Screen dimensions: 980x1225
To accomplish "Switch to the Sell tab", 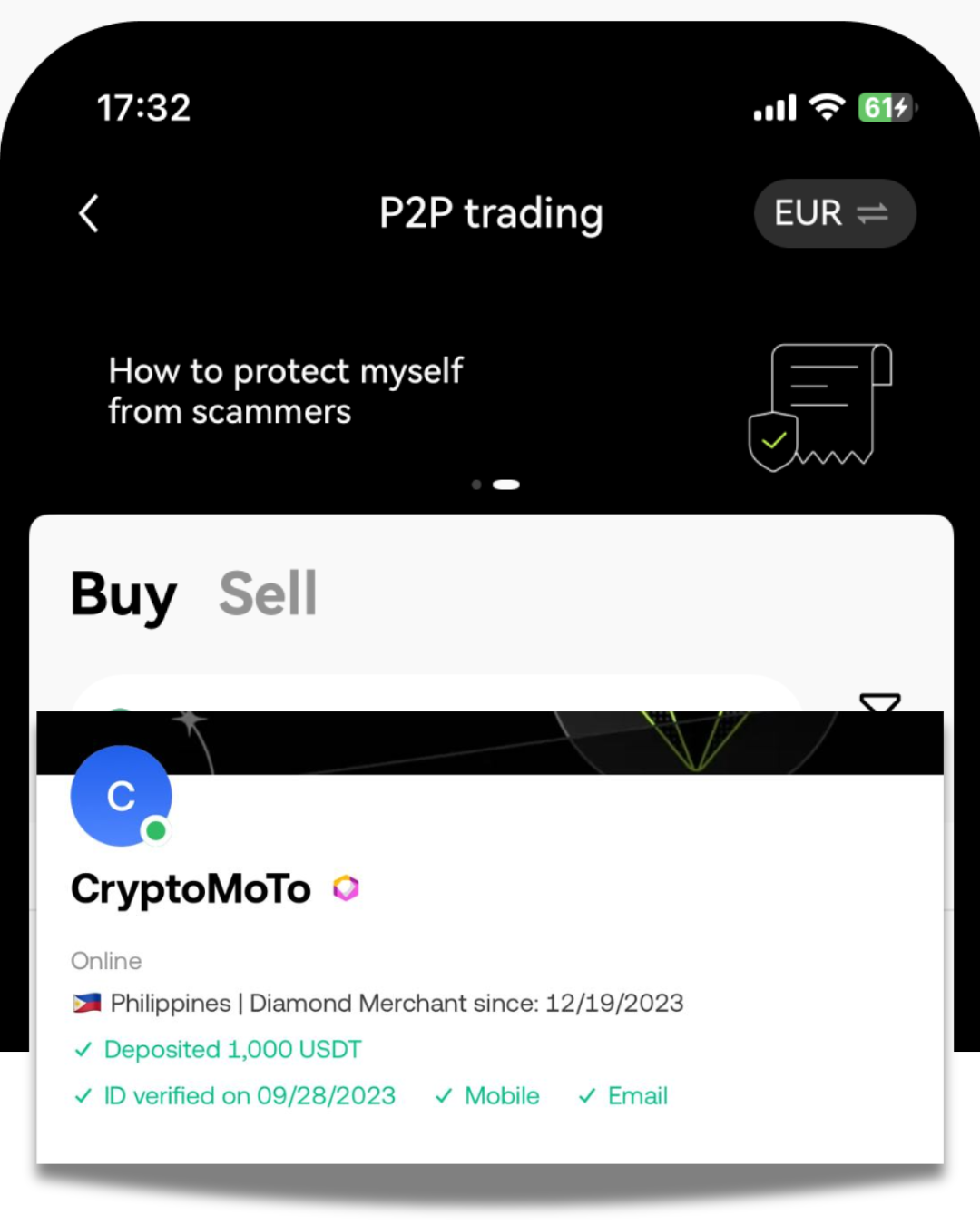I will tap(268, 594).
